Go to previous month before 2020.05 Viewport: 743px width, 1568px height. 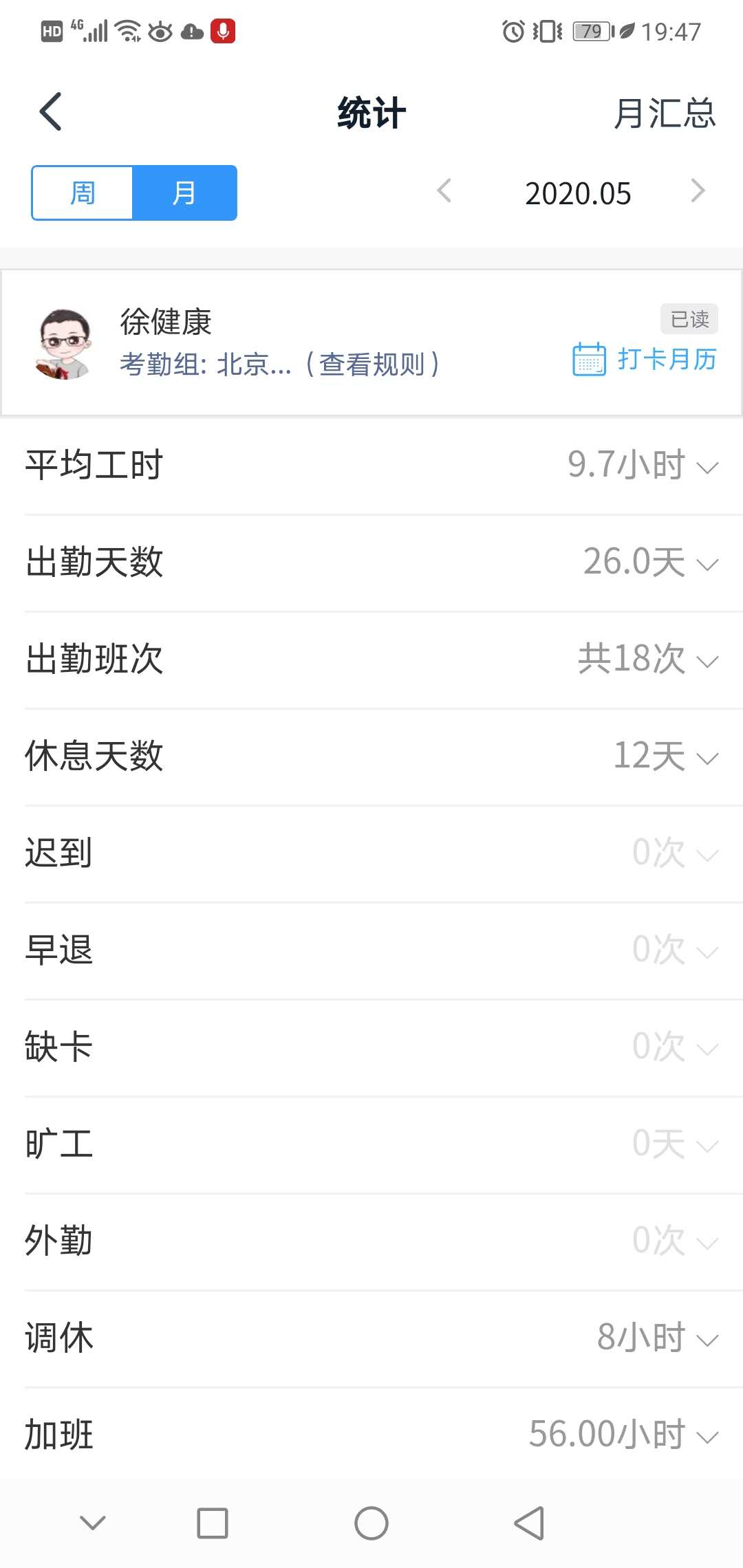[x=445, y=191]
